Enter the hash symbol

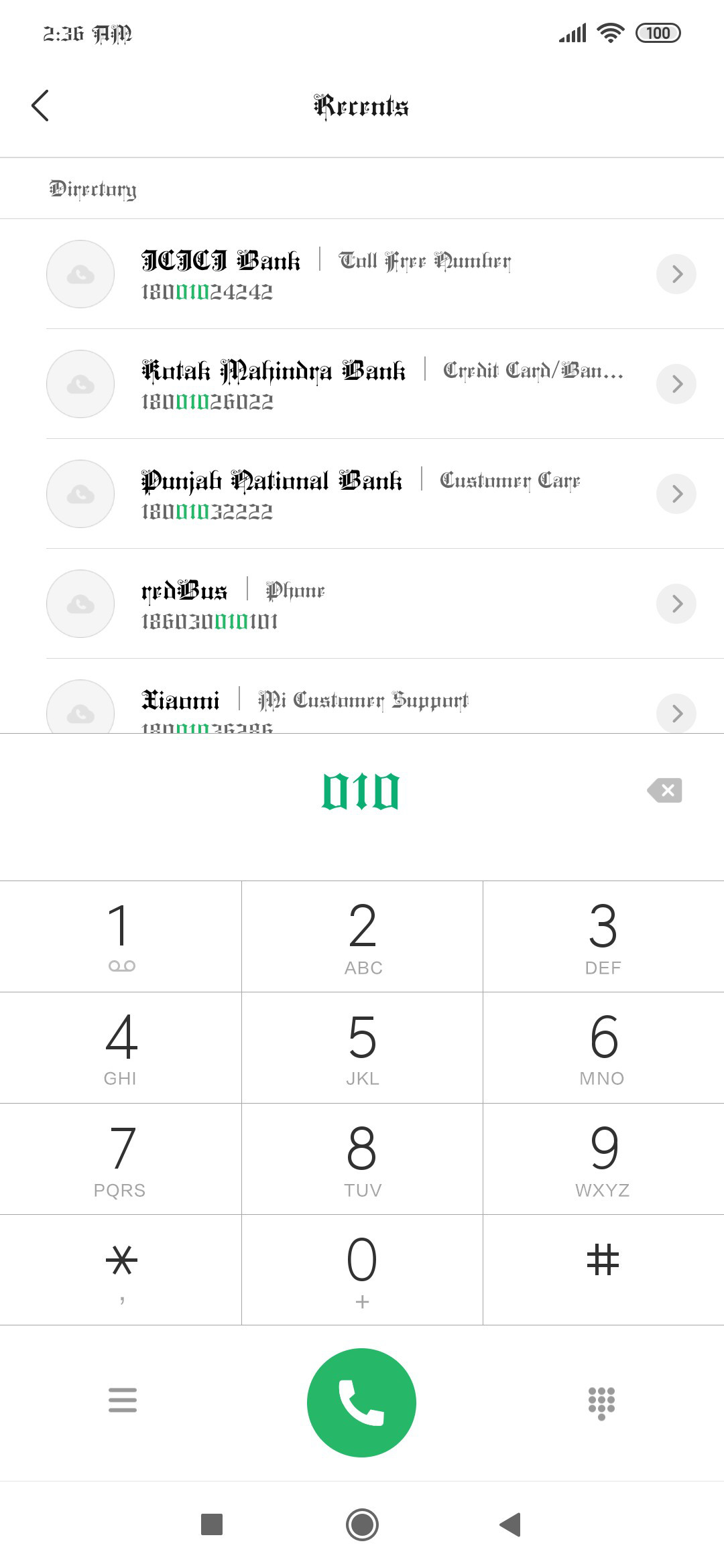pyautogui.click(x=603, y=1270)
